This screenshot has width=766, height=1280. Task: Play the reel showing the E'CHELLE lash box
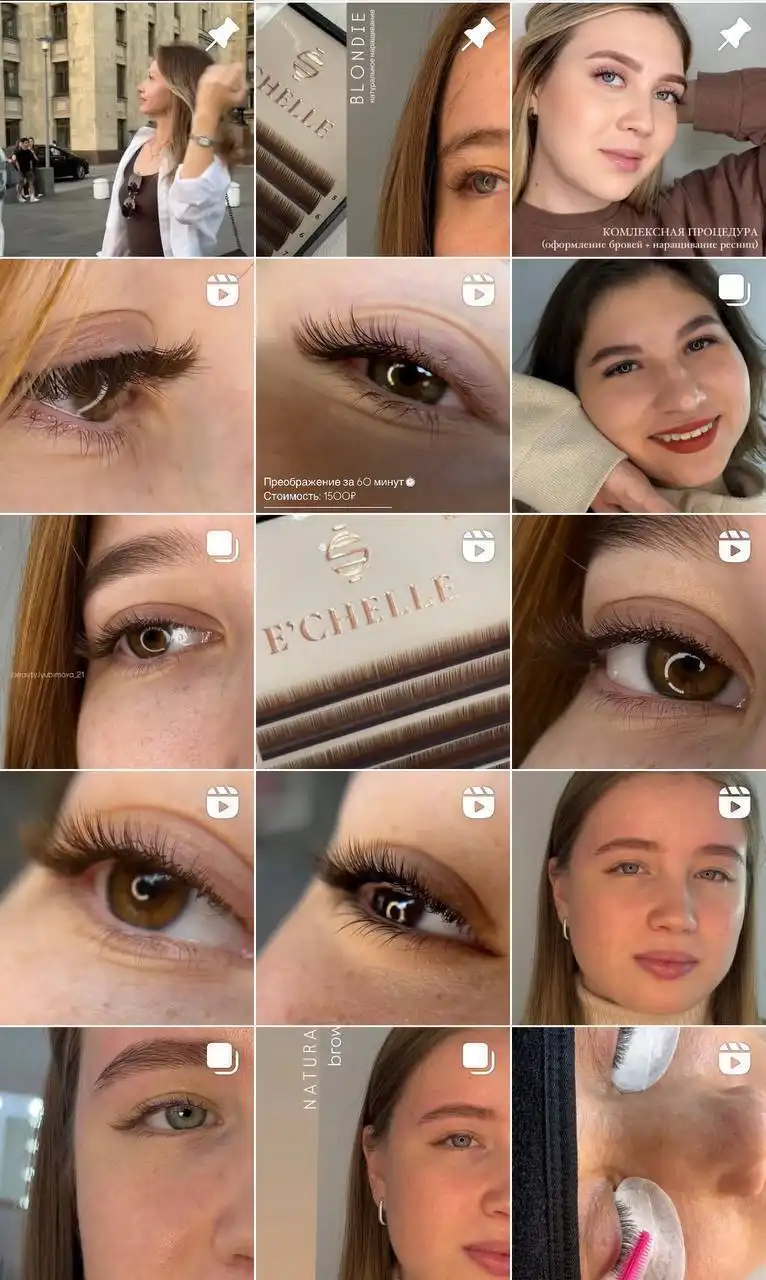click(x=383, y=642)
